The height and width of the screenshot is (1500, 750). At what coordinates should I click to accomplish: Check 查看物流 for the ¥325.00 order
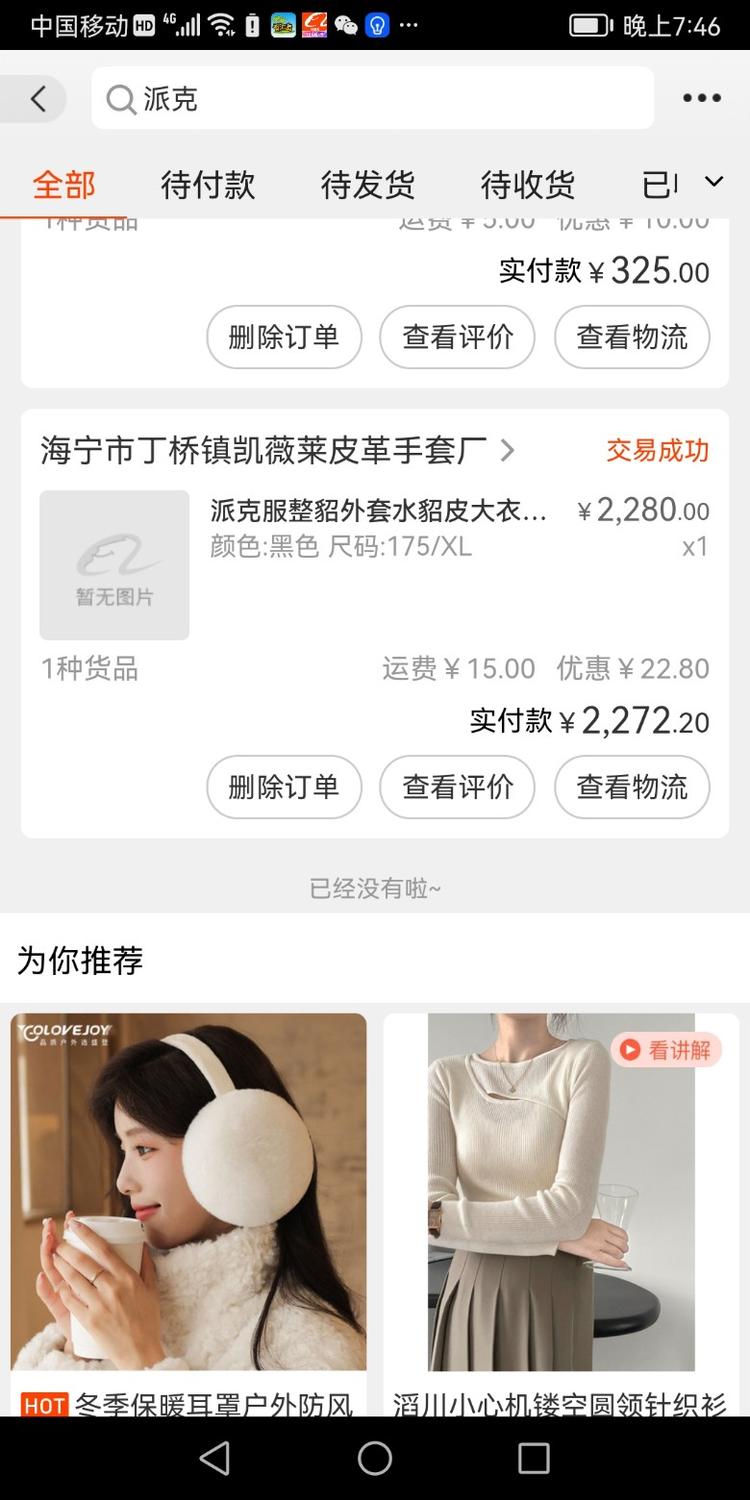point(632,337)
